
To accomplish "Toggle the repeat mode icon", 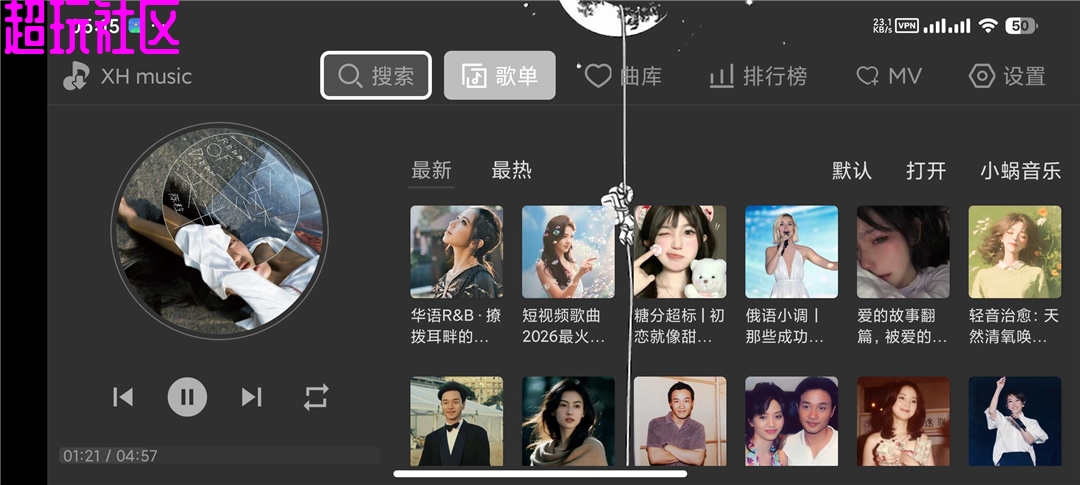I will point(316,397).
